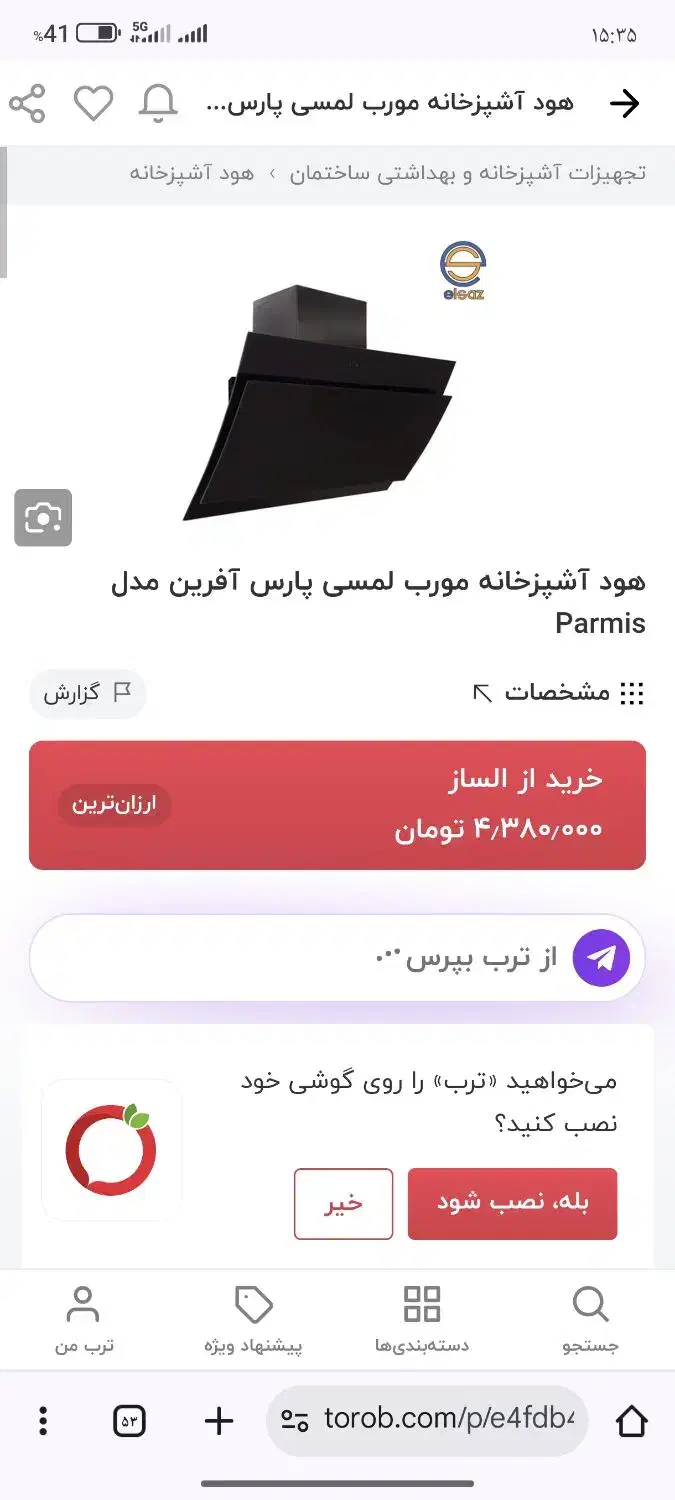
Task: Send question with the purple arrow button
Action: click(x=601, y=958)
